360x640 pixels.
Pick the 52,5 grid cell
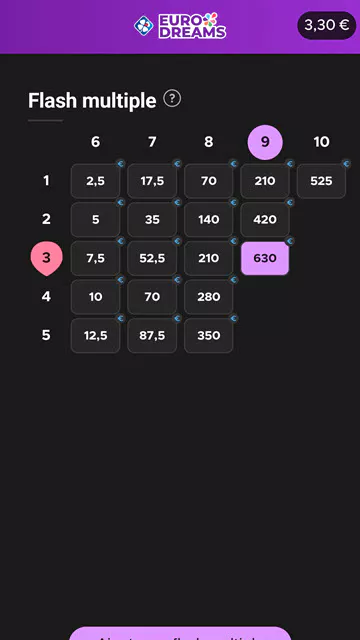tap(152, 258)
